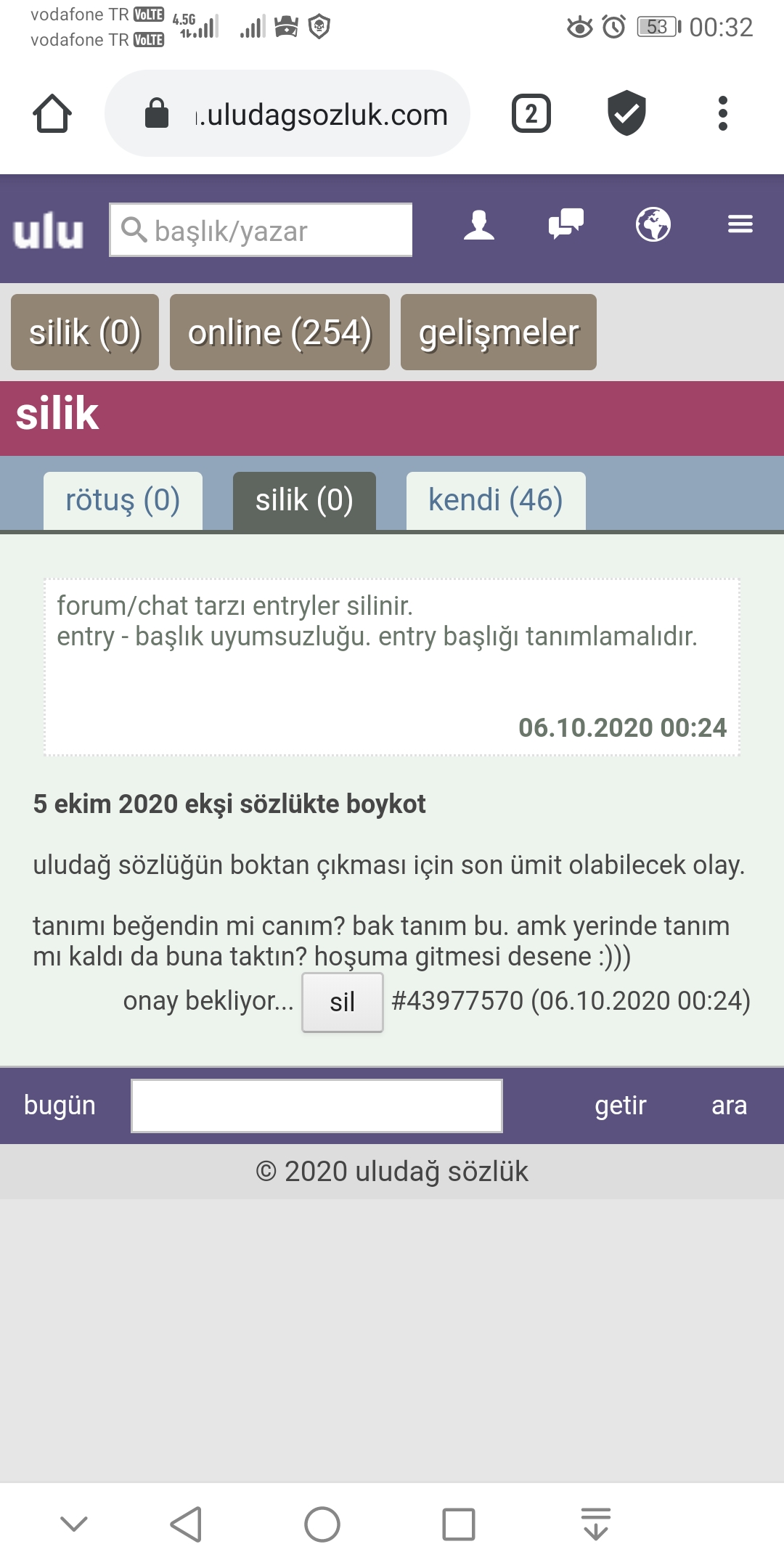Open the bugün link in footer
This screenshot has height=1568, width=784.
point(60,1105)
